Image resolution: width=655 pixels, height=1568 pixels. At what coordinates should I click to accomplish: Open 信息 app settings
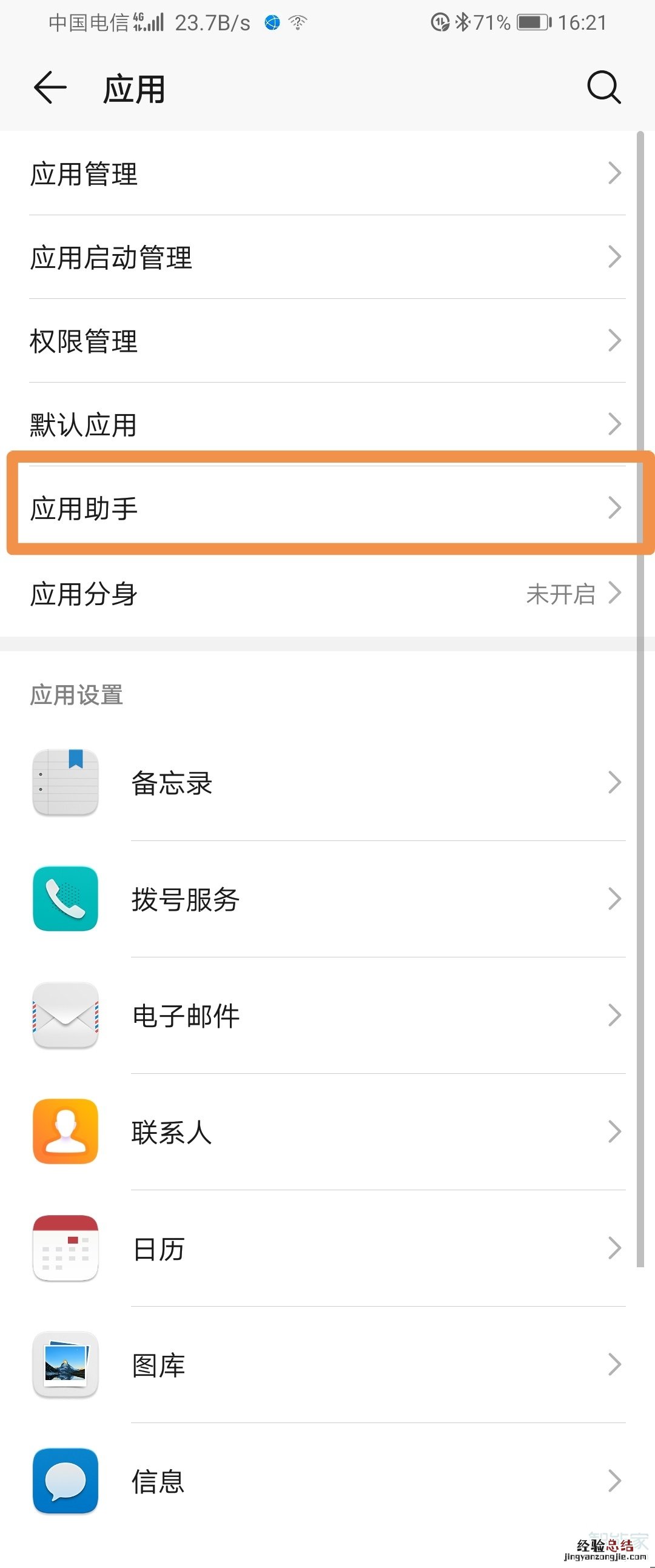tap(327, 1481)
